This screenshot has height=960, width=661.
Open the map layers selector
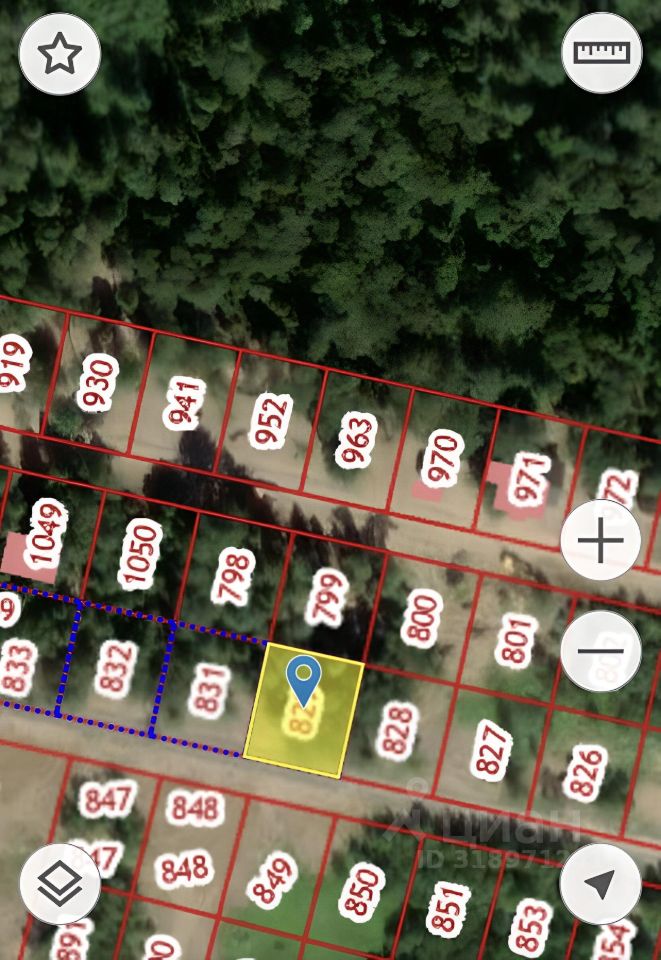60,883
